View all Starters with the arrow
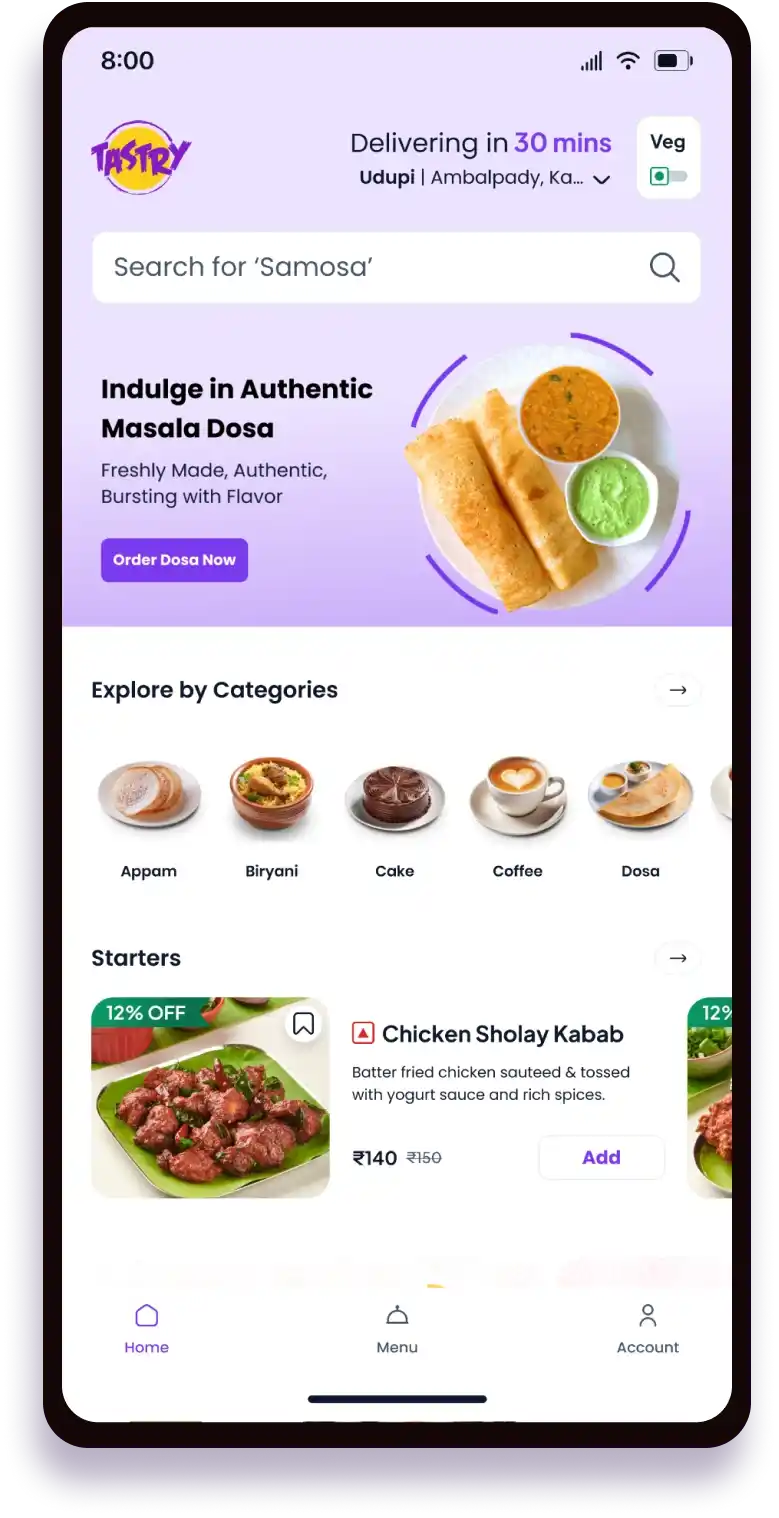 tap(678, 958)
